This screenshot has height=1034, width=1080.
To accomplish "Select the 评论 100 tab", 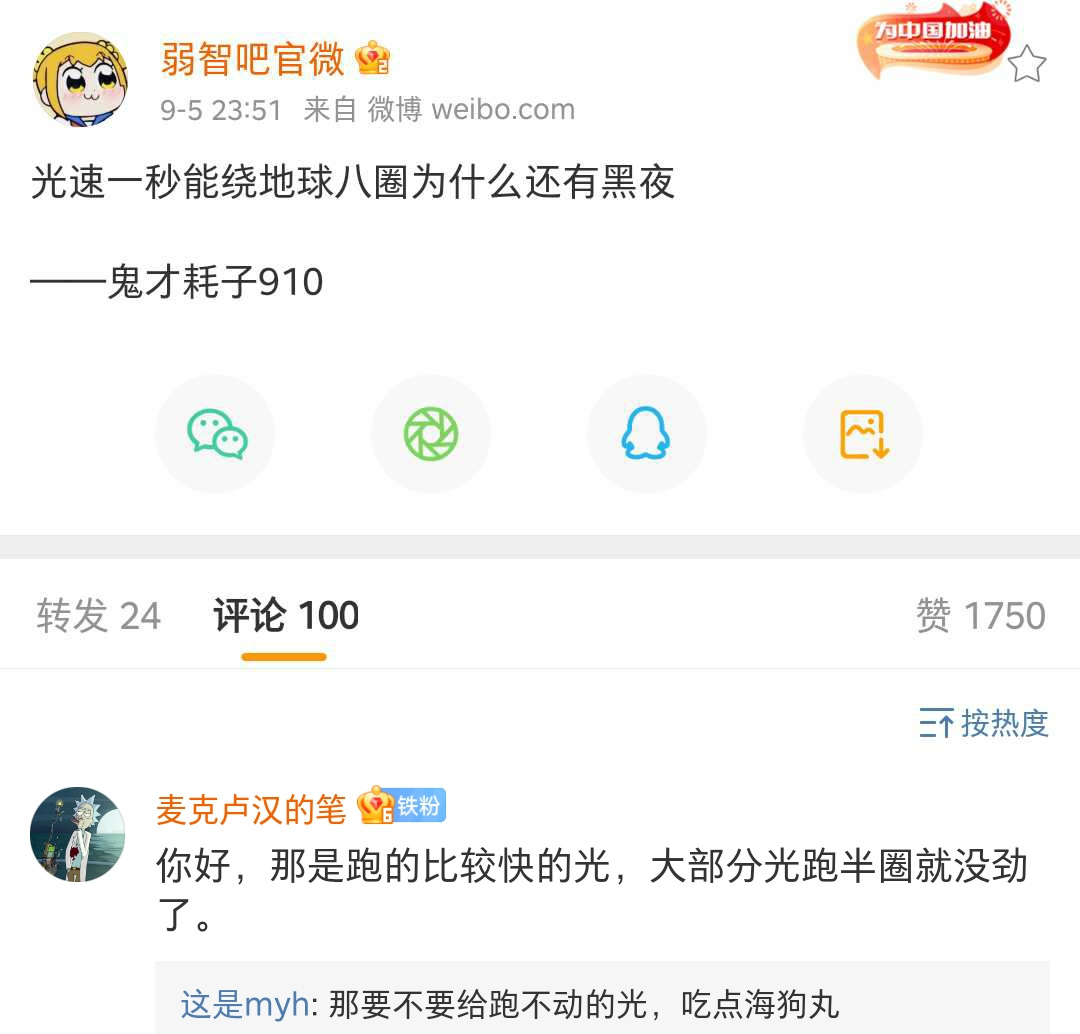I will click(286, 616).
